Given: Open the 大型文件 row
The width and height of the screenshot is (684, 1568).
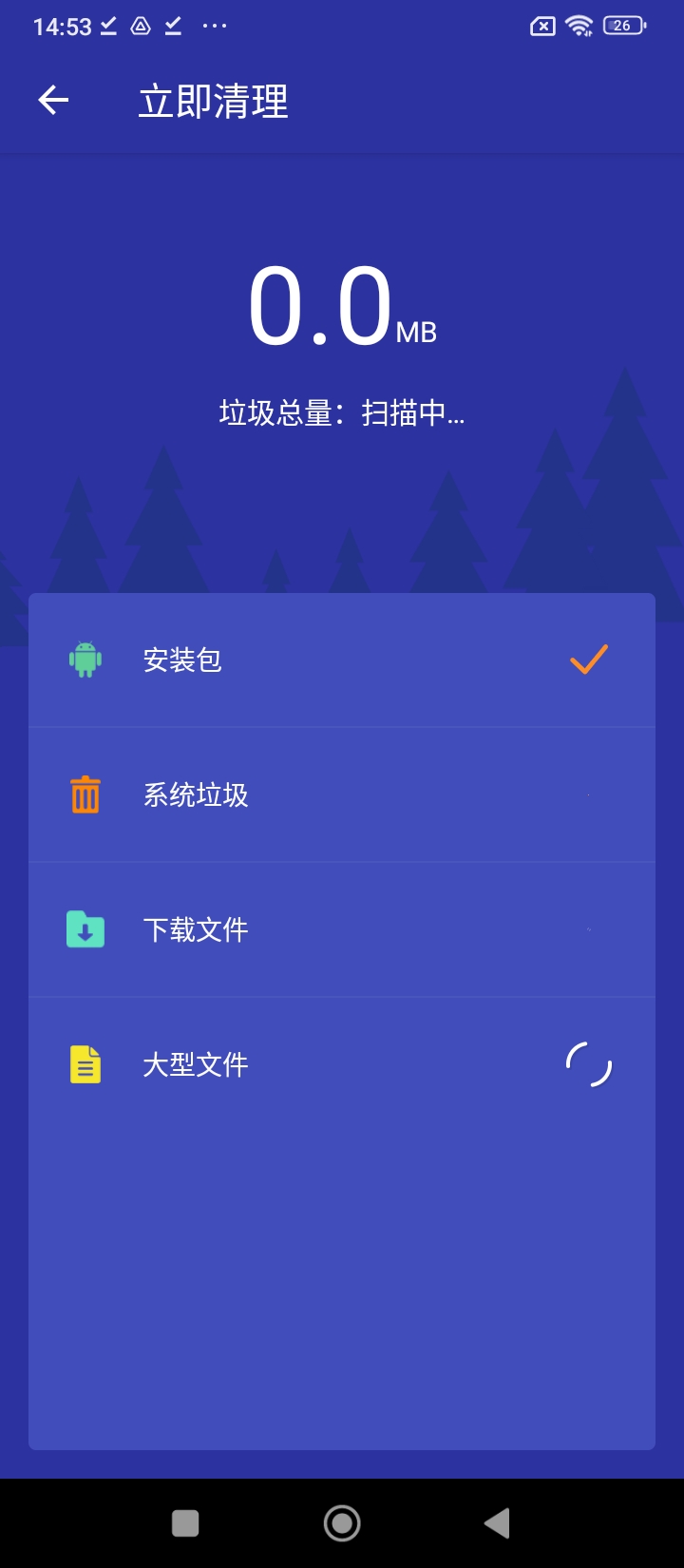Looking at the screenshot, I should tap(342, 1064).
